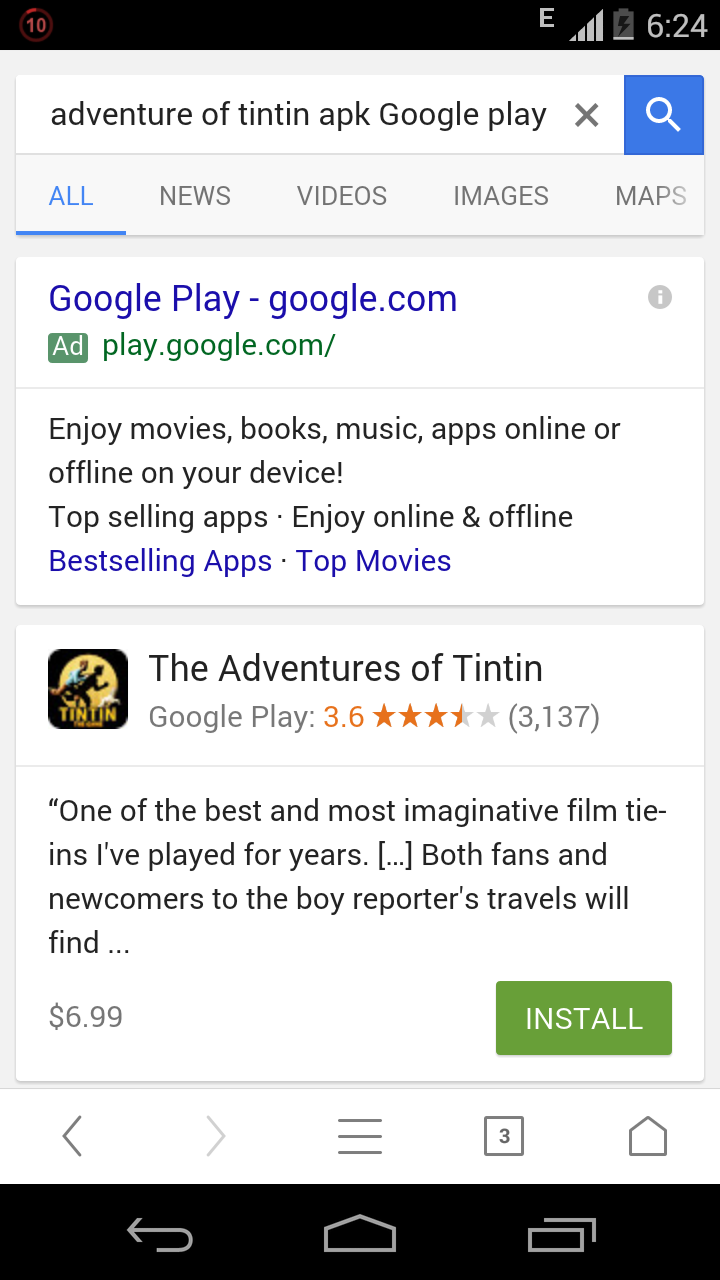The image size is (720, 1280).
Task: Open the Top Movies link
Action: pyautogui.click(x=374, y=561)
